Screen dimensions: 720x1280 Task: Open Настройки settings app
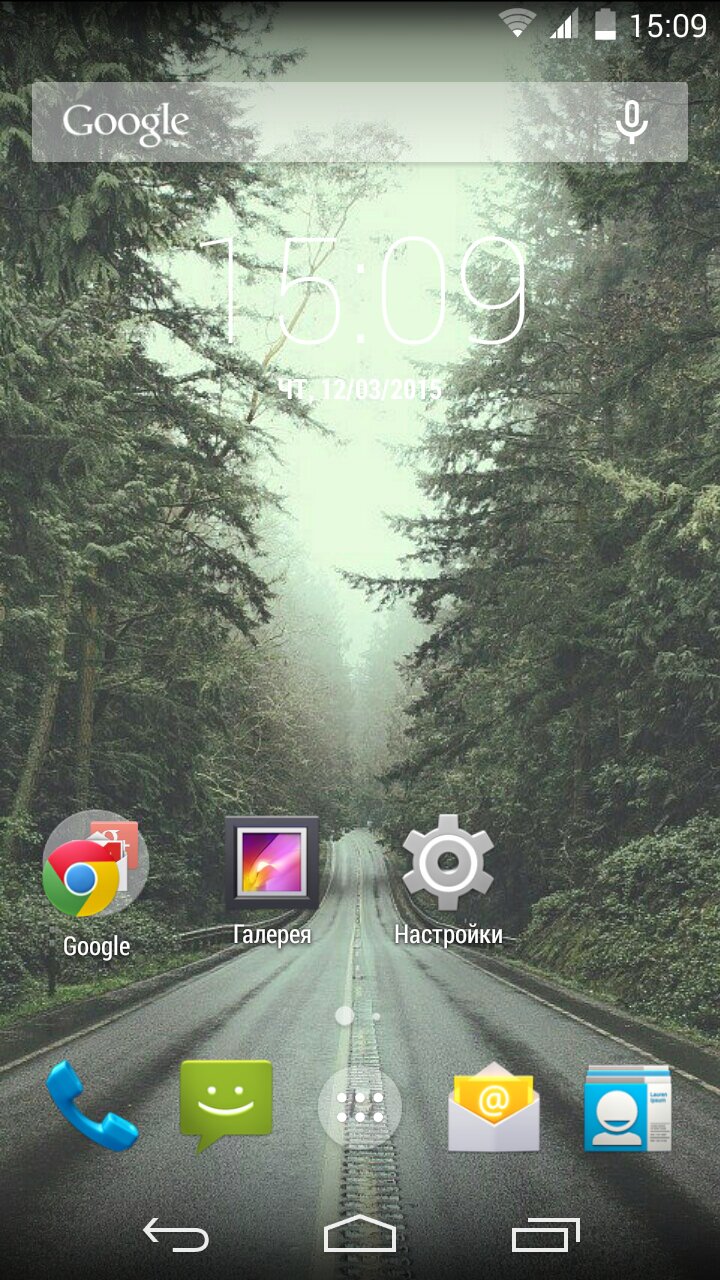pos(447,862)
